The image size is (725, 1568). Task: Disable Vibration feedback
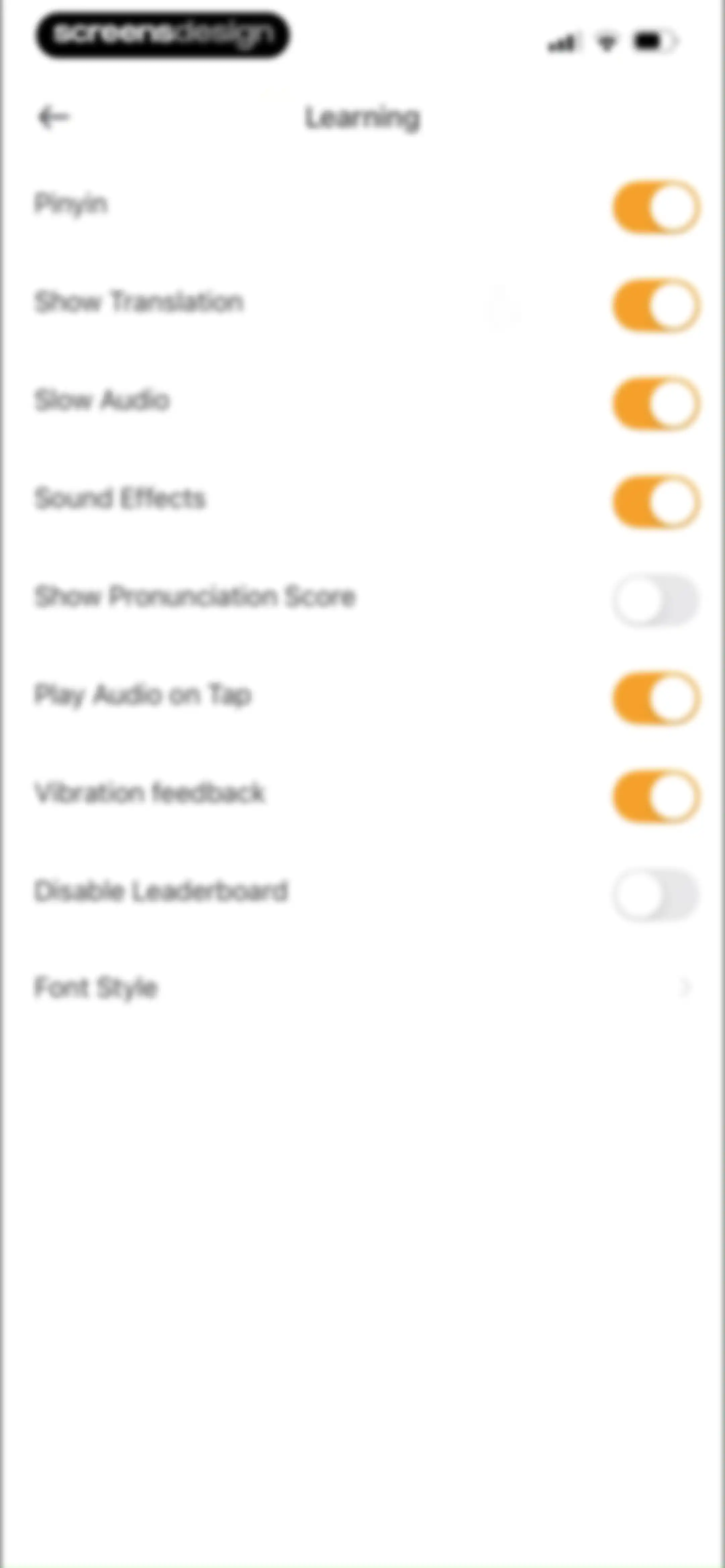(x=656, y=797)
